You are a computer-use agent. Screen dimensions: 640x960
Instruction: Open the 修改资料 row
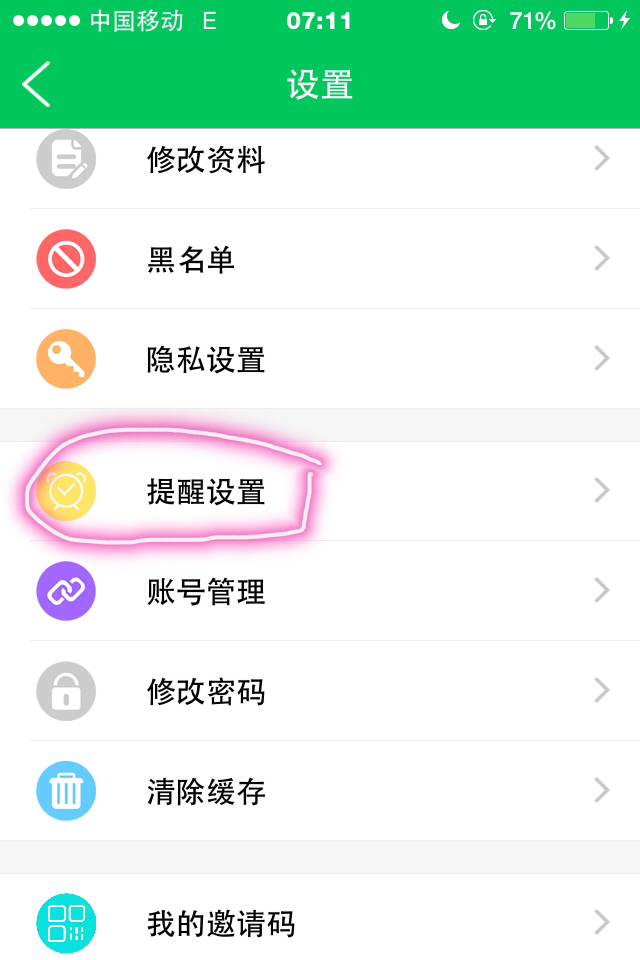320,160
